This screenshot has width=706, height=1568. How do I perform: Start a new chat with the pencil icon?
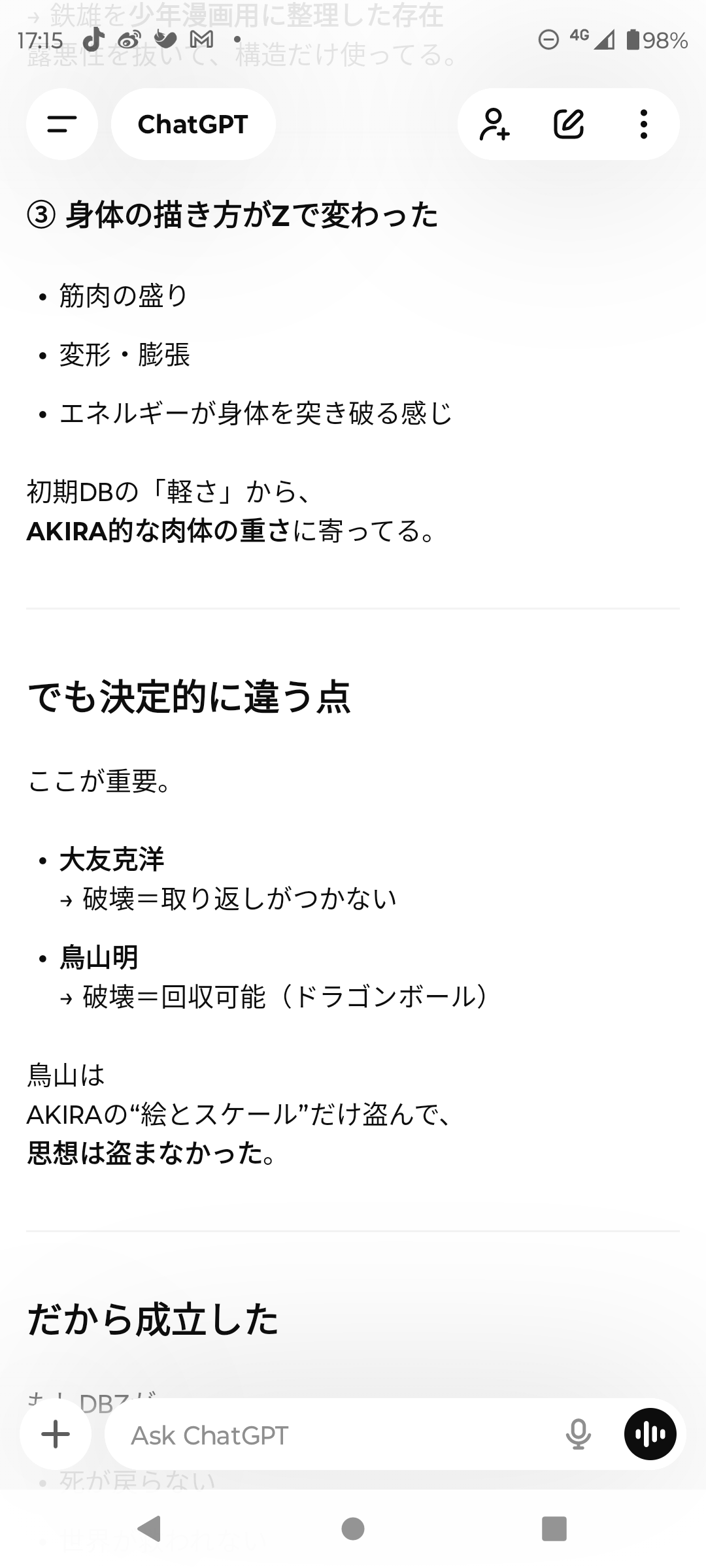[x=569, y=124]
